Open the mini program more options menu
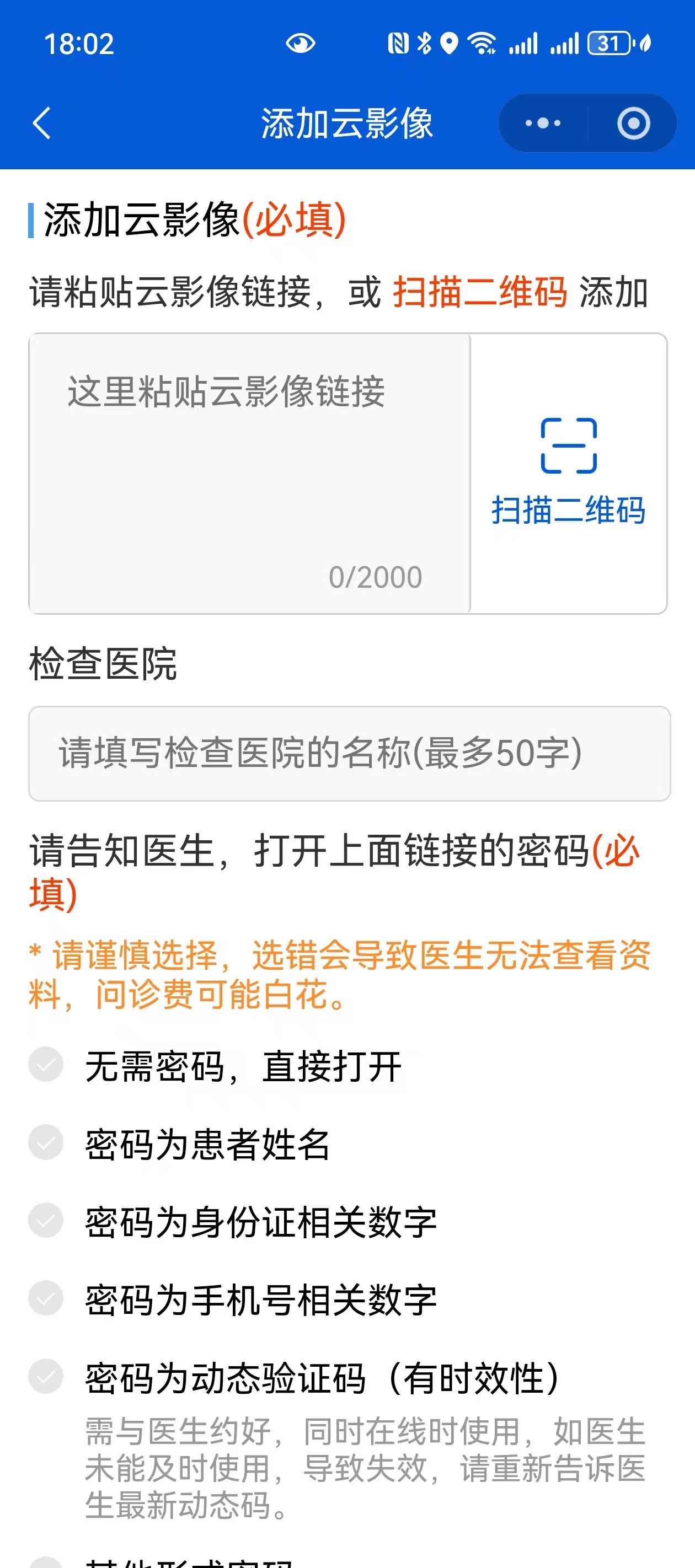The image size is (695, 1568). [x=543, y=123]
